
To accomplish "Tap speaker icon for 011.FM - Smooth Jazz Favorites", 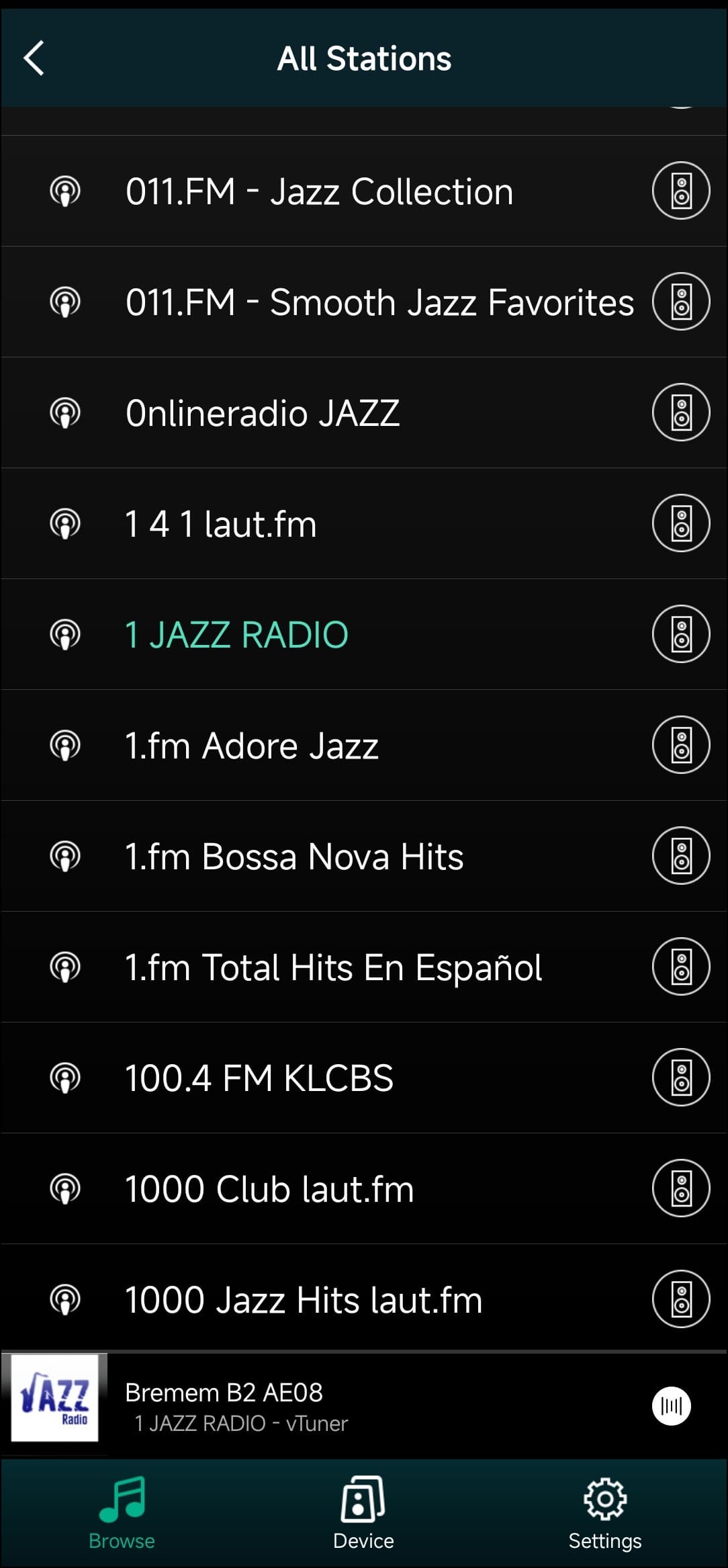I will (x=680, y=302).
